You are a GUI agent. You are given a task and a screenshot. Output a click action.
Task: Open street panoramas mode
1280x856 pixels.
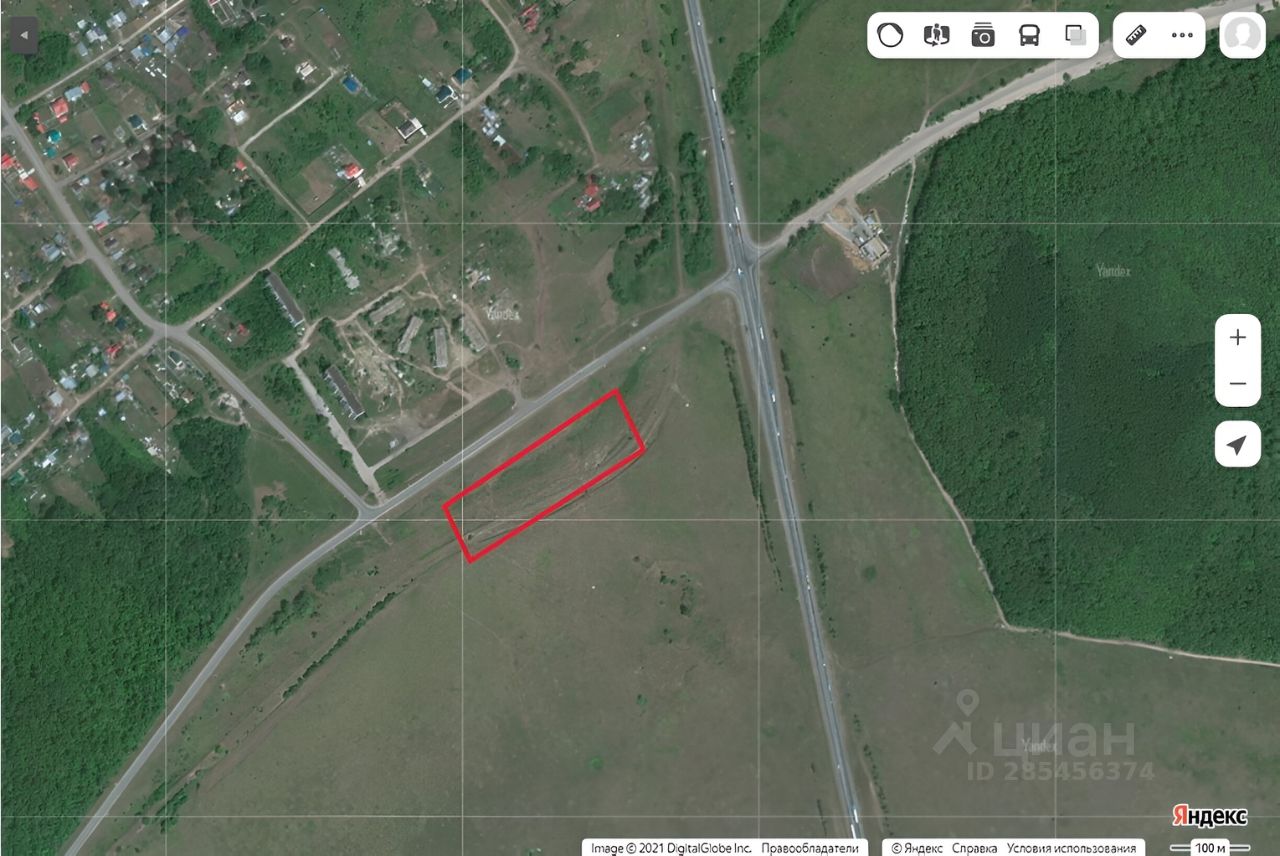(936, 35)
